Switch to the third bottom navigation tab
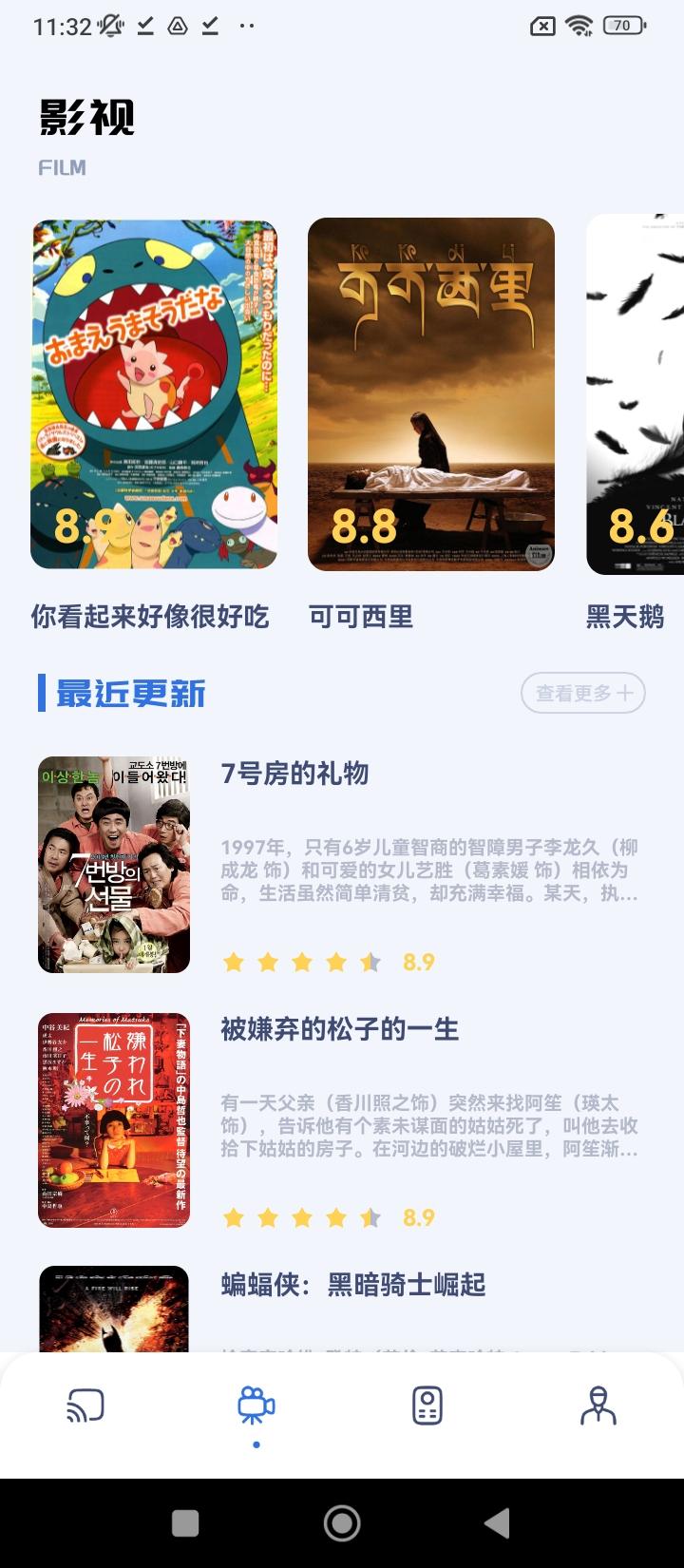Viewport: 684px width, 1568px height. pos(427,1405)
